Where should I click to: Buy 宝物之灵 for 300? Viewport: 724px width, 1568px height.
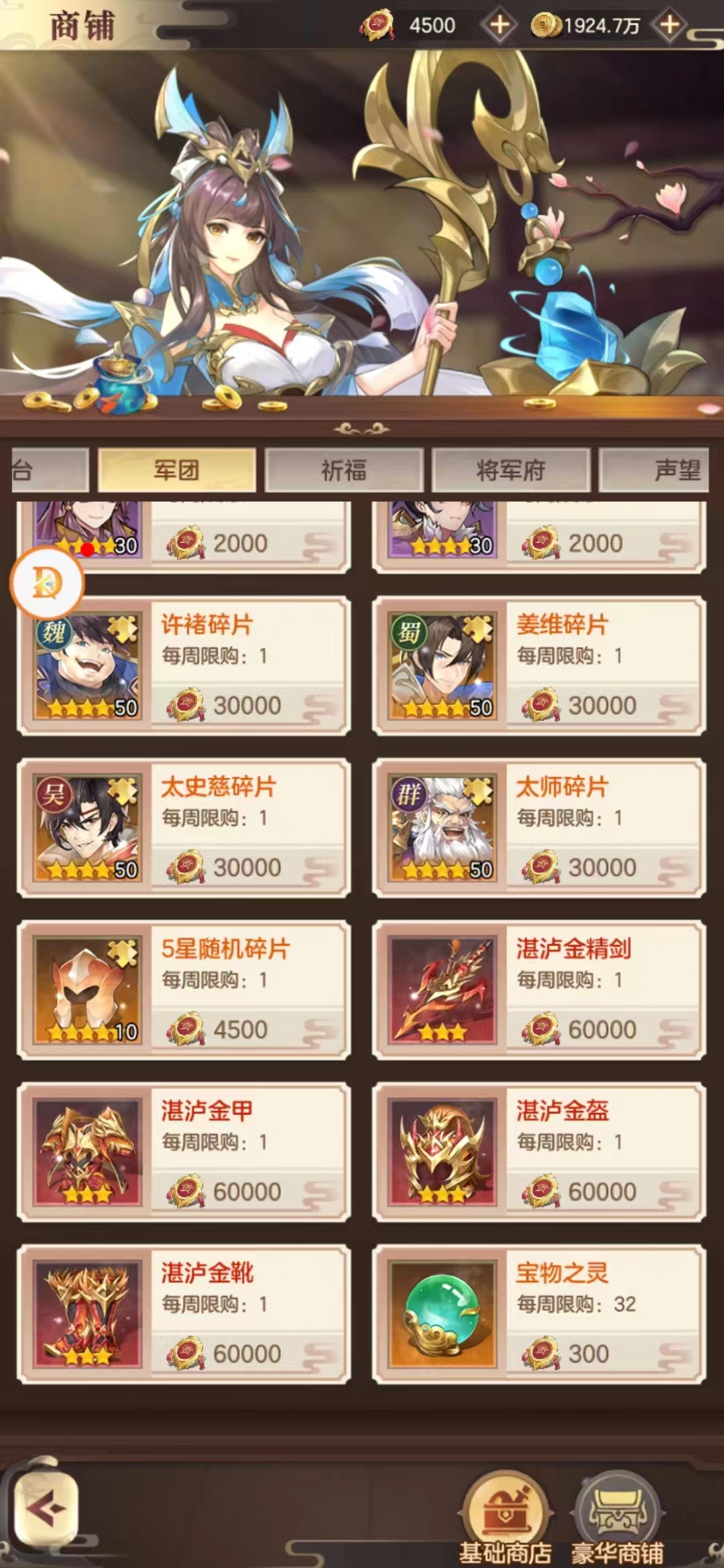(x=539, y=1315)
